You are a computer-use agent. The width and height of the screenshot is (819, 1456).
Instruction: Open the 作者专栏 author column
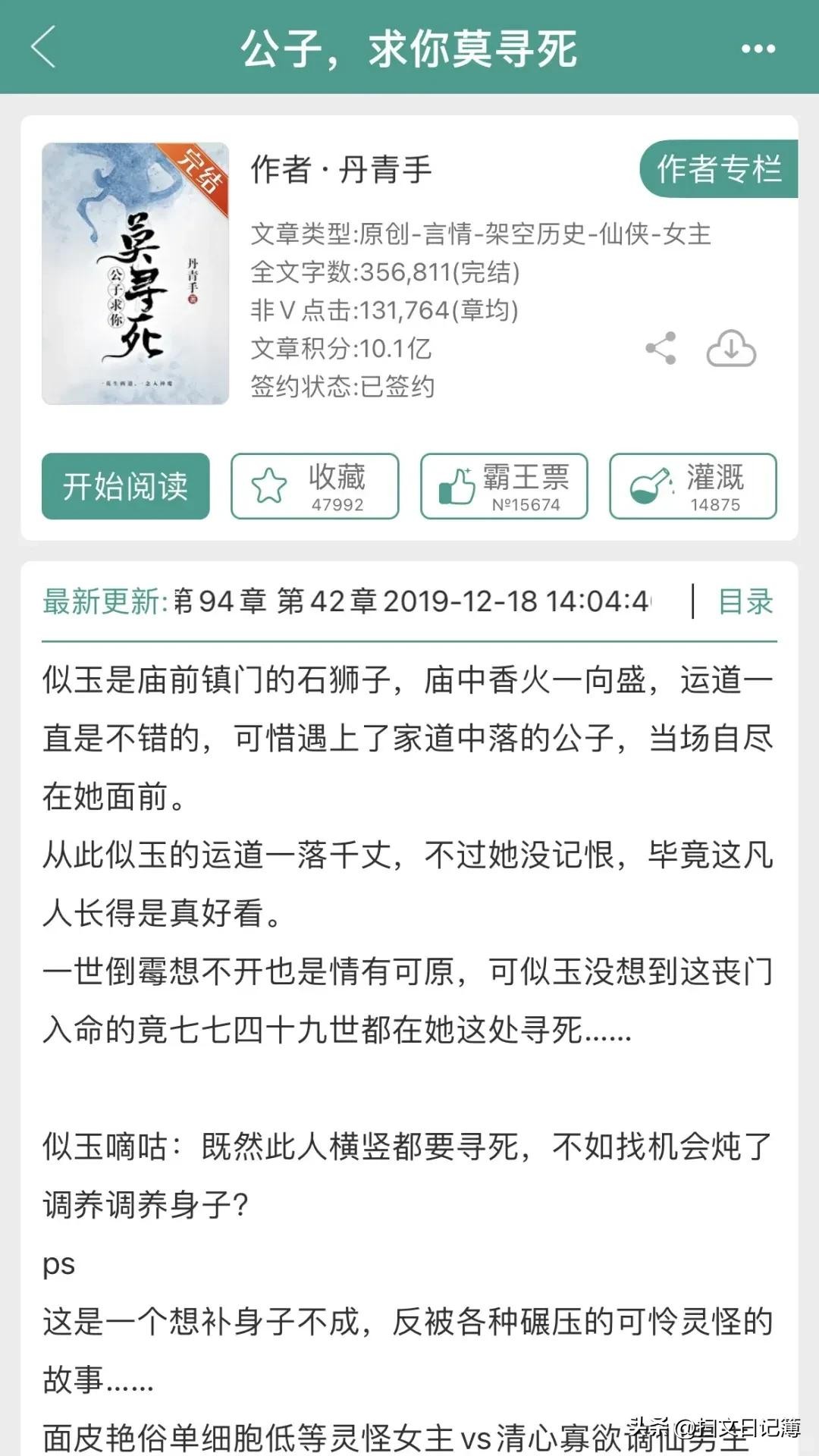pos(718,168)
